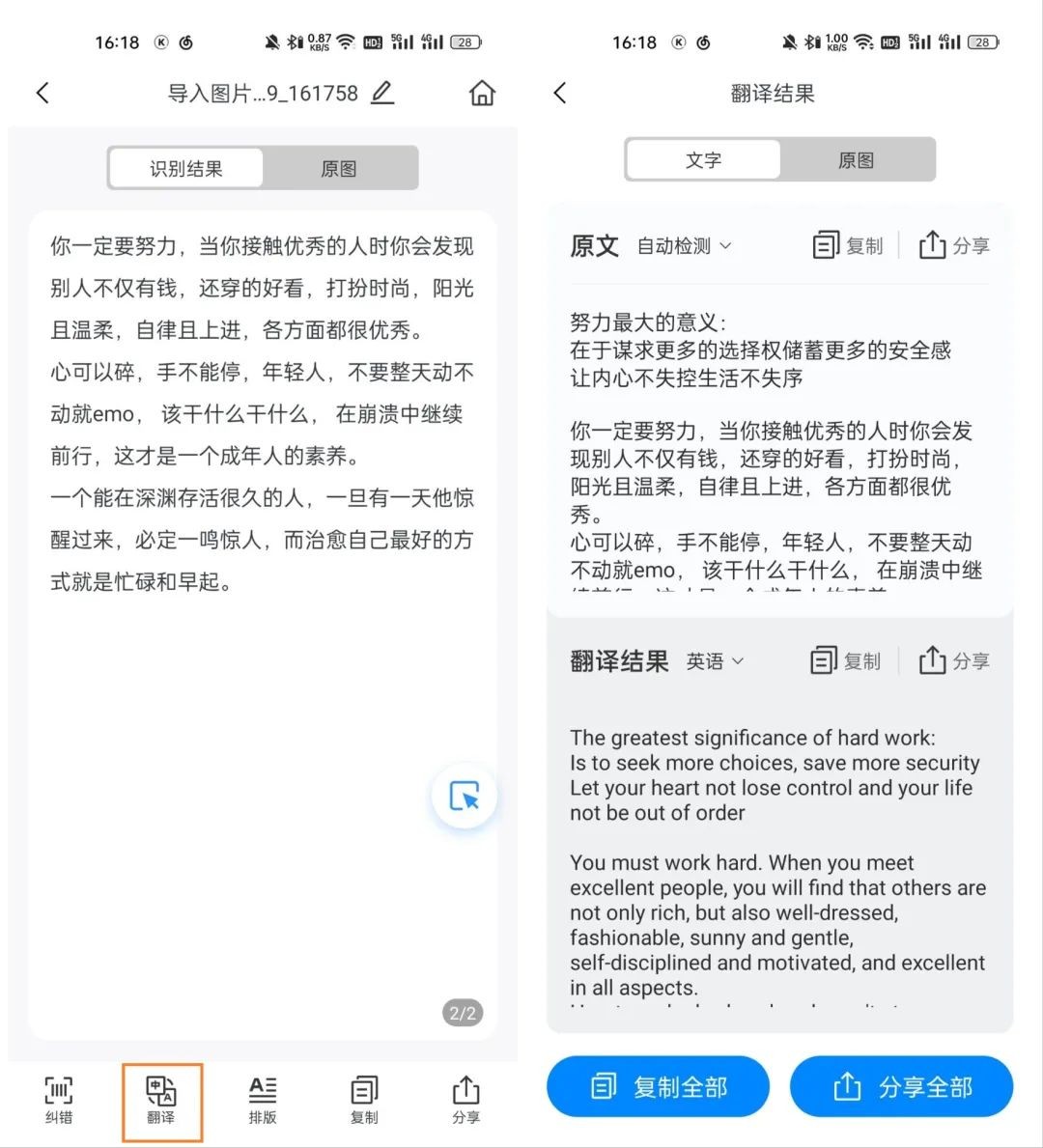Share the 原文 text
The height and width of the screenshot is (1148, 1043).
point(954,246)
